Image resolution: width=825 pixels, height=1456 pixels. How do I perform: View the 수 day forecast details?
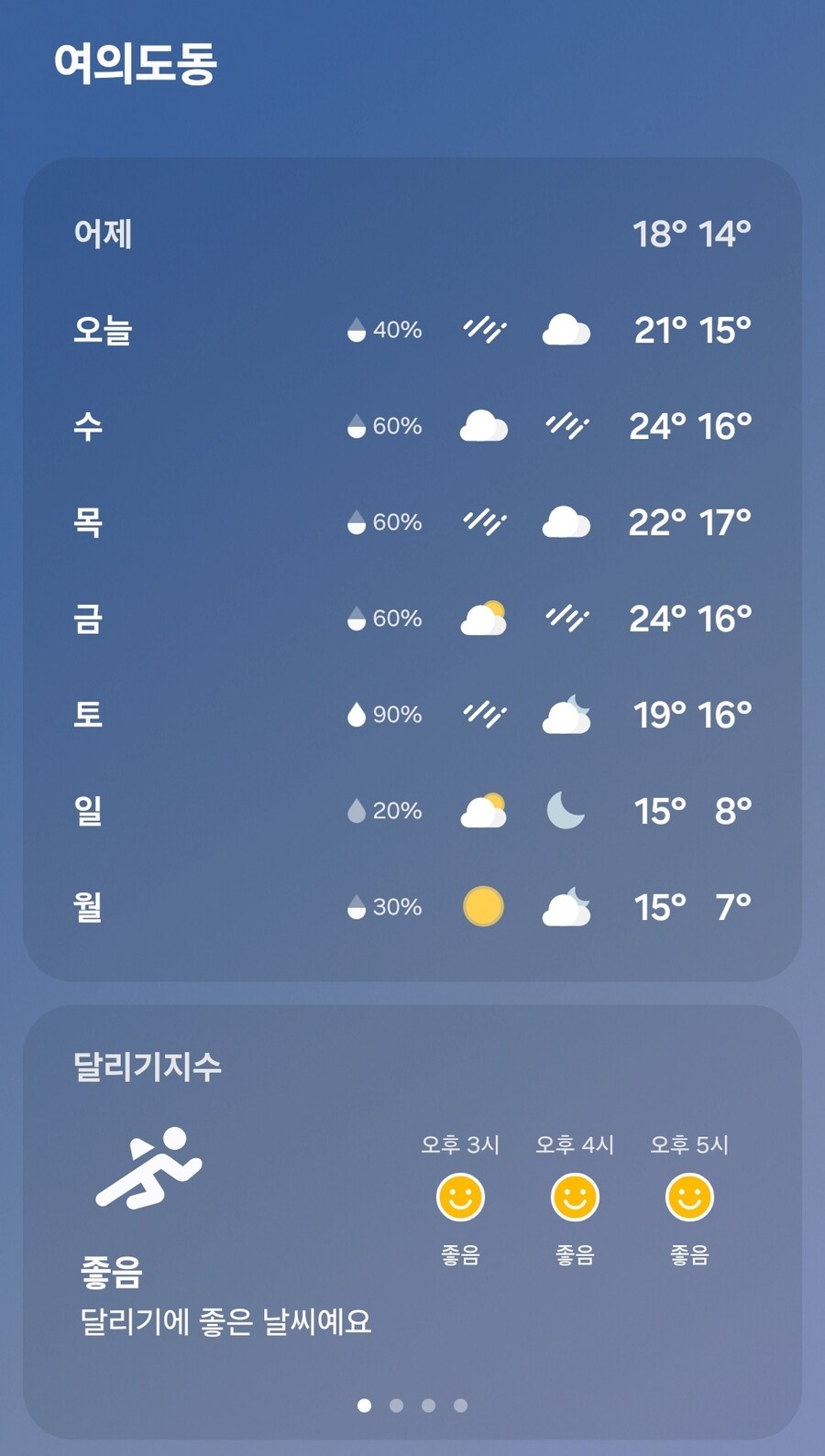coord(412,426)
